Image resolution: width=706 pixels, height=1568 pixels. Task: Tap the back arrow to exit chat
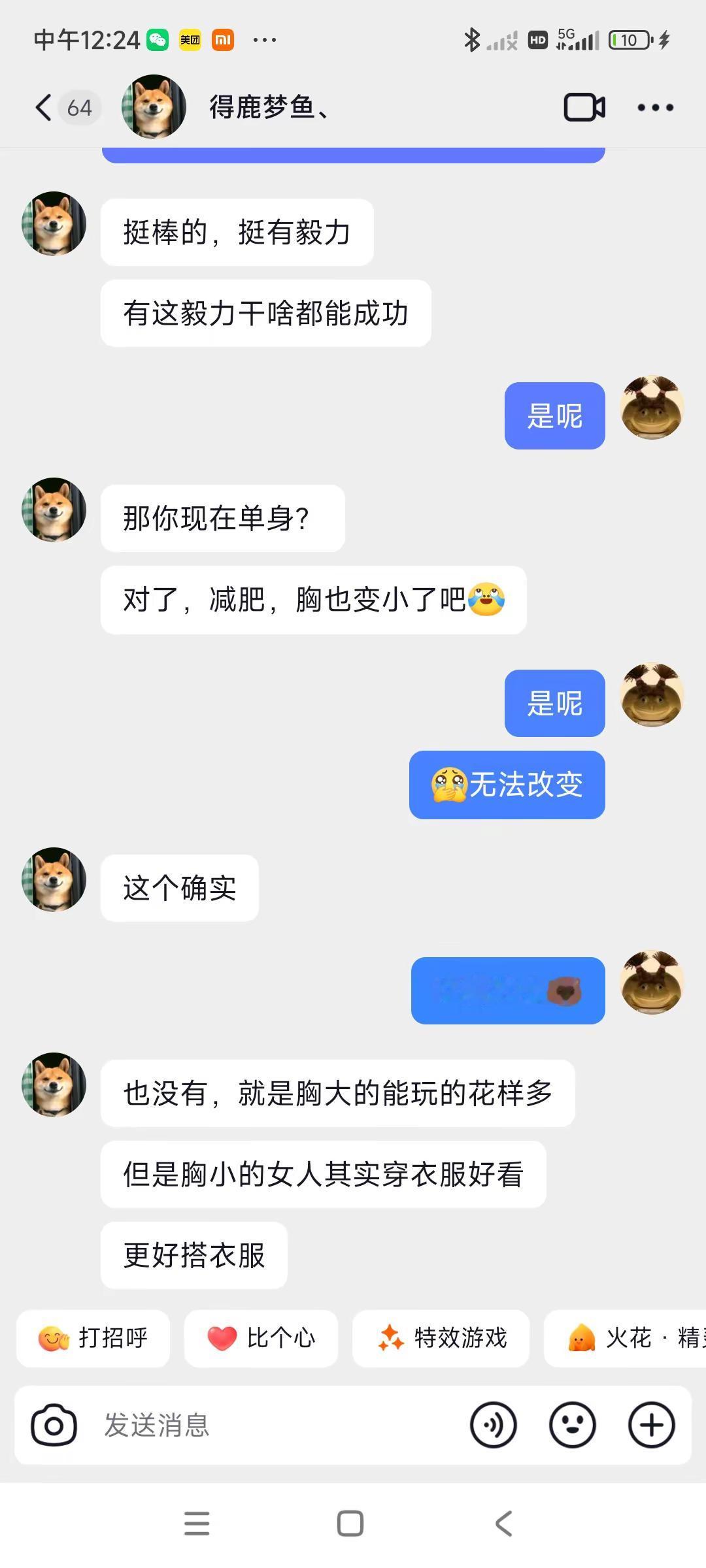43,108
